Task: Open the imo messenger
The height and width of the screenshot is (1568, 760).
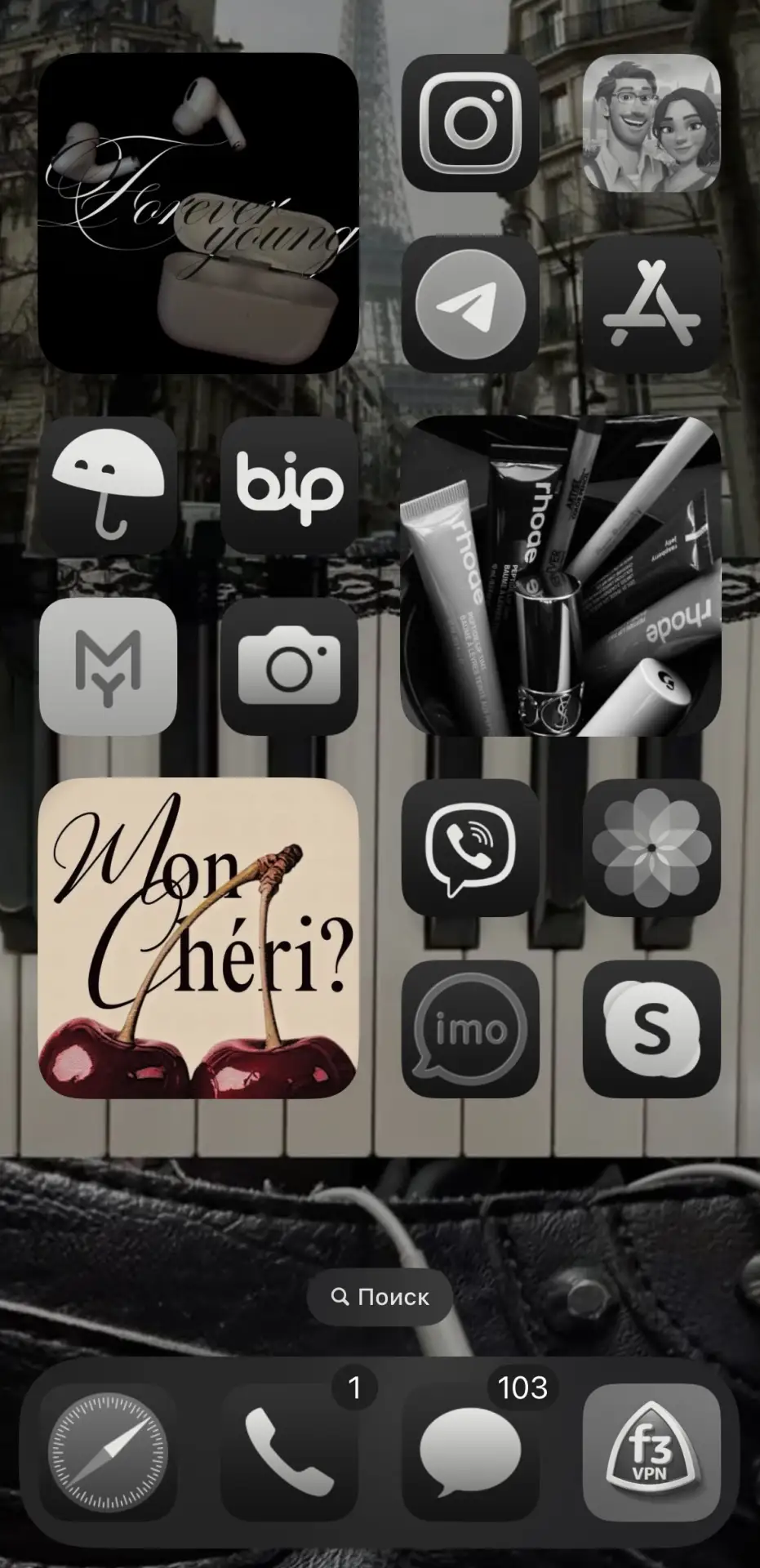Action: tap(470, 1029)
